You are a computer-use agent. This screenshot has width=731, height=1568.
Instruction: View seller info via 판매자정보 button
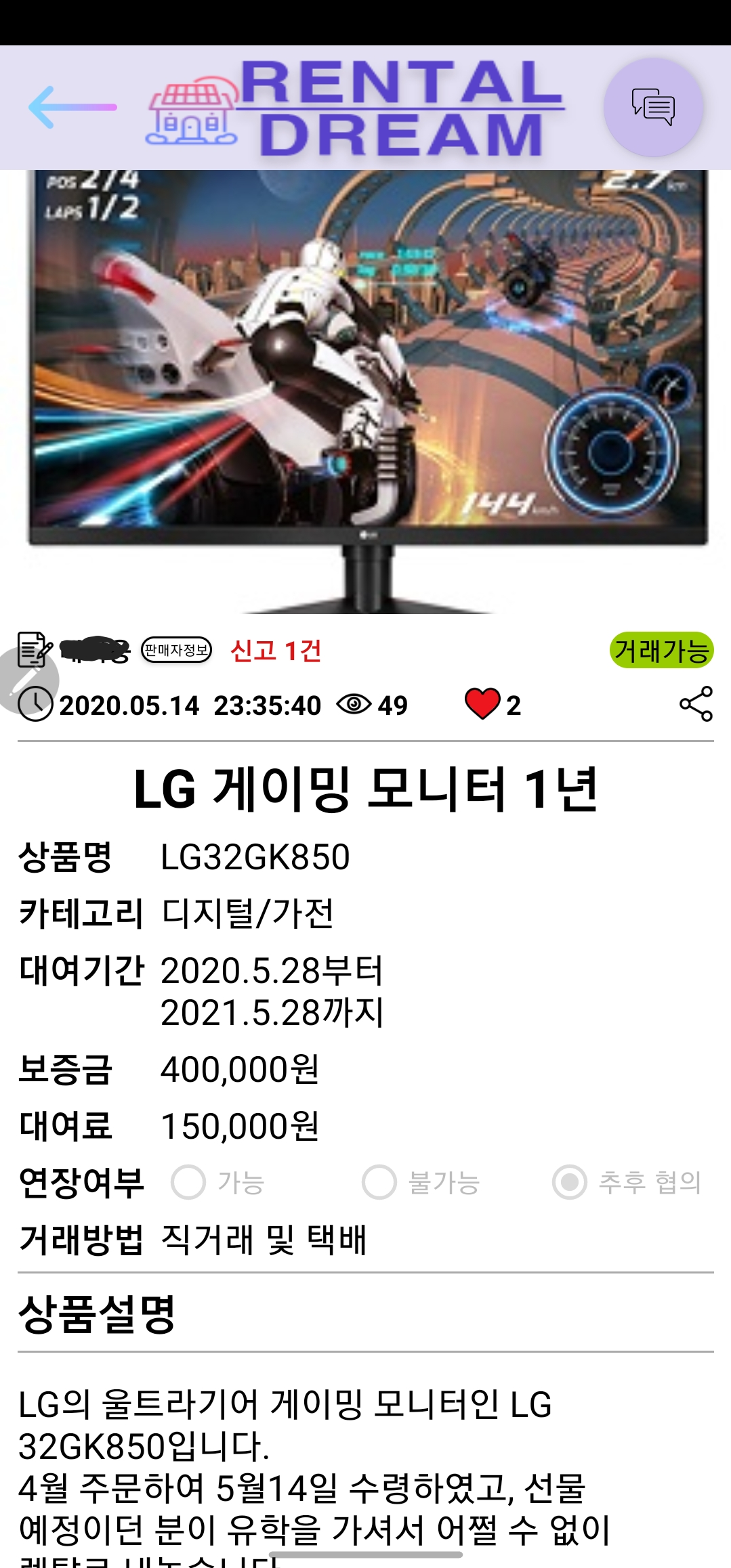(176, 650)
